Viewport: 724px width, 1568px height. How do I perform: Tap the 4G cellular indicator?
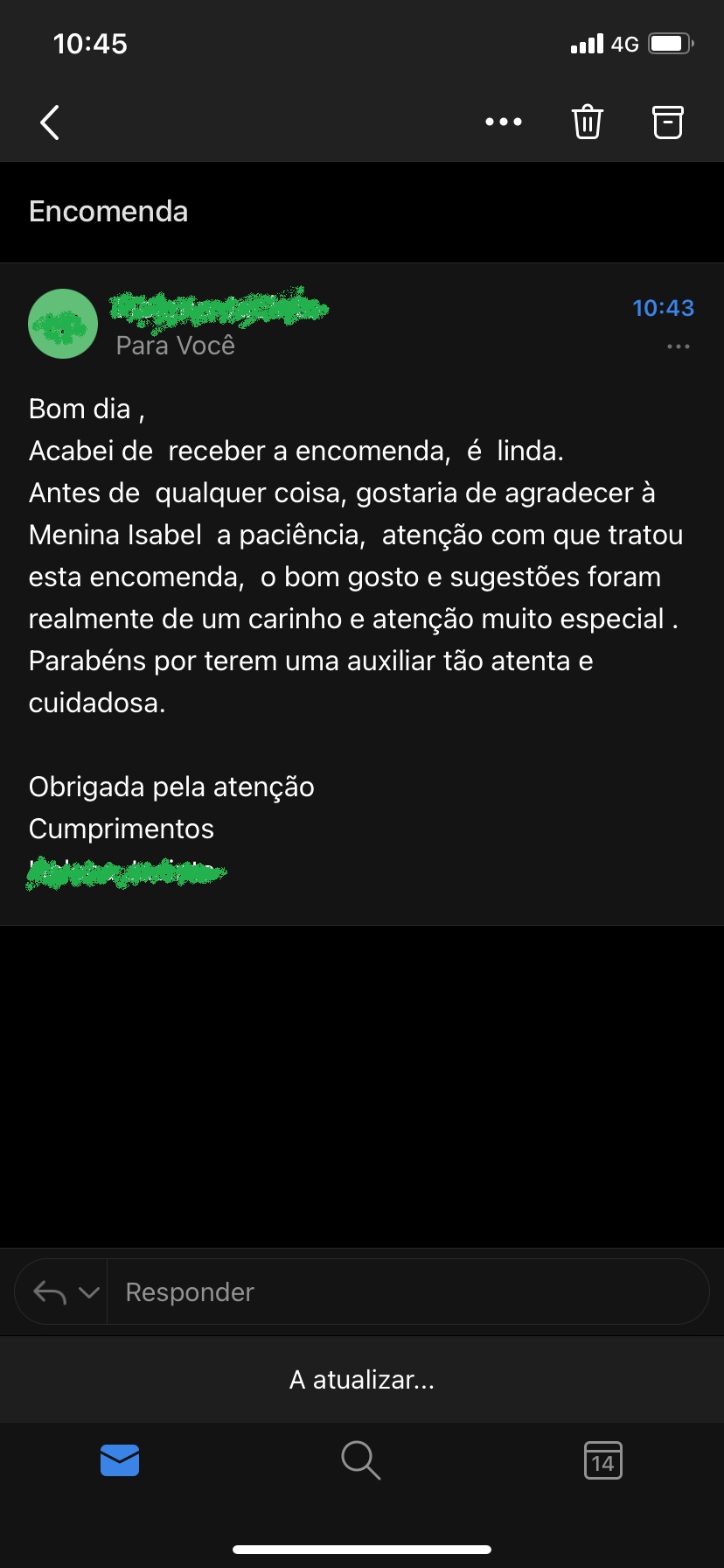click(x=623, y=43)
